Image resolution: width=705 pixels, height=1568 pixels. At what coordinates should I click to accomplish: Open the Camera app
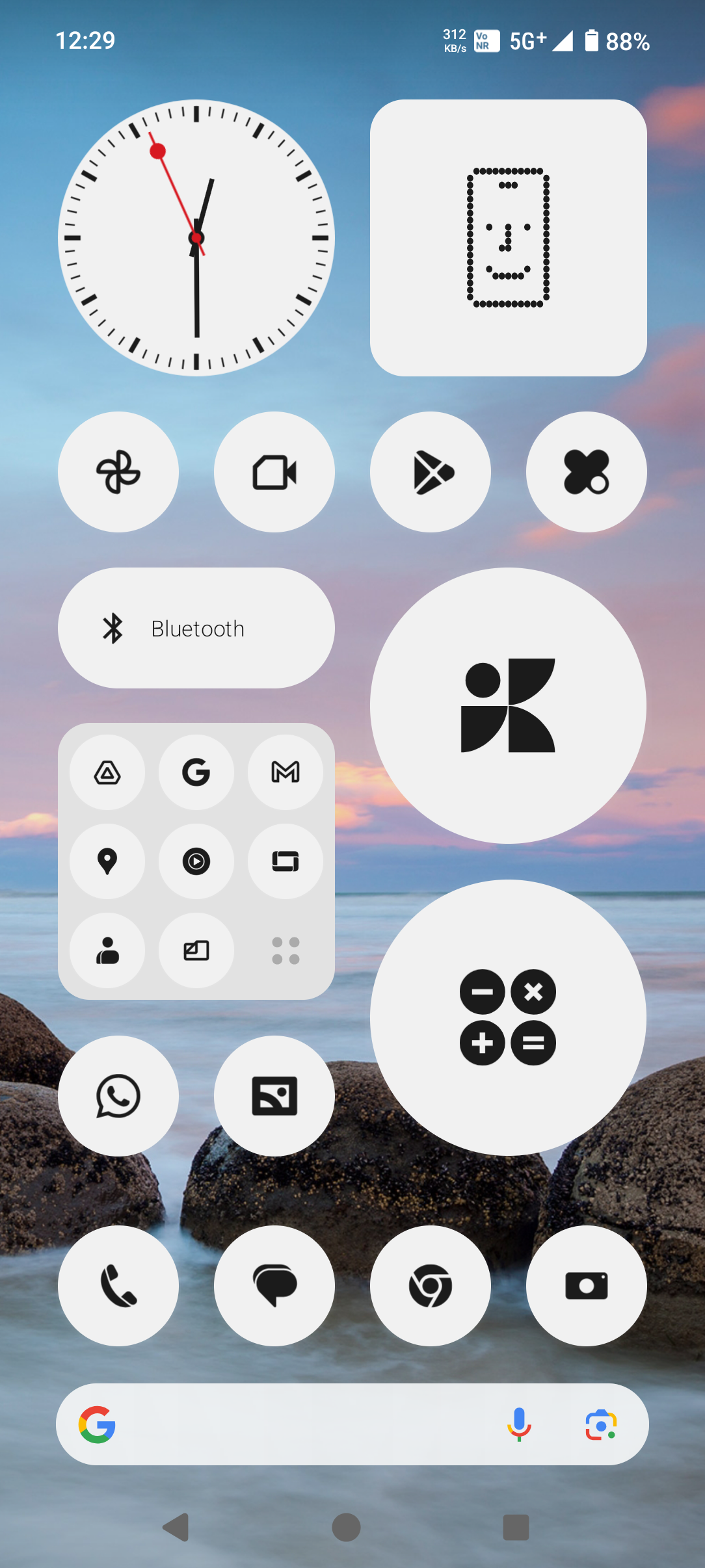click(x=587, y=1286)
